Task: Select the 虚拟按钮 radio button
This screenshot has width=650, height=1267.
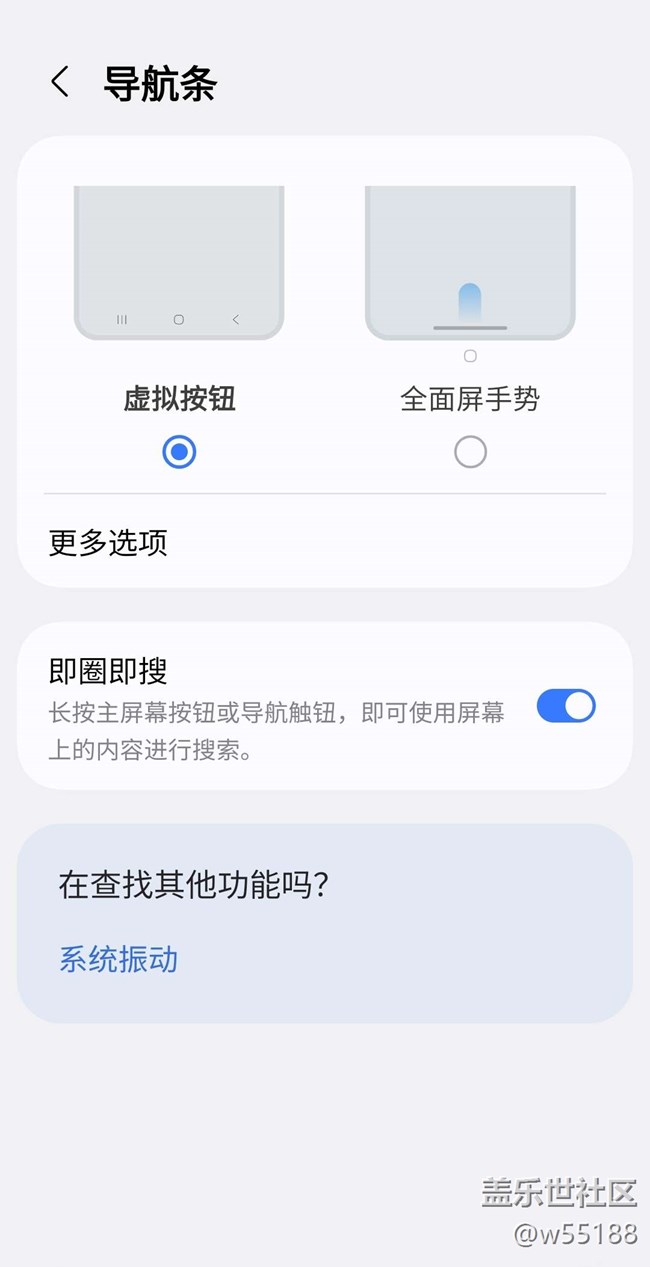Action: coord(179,452)
